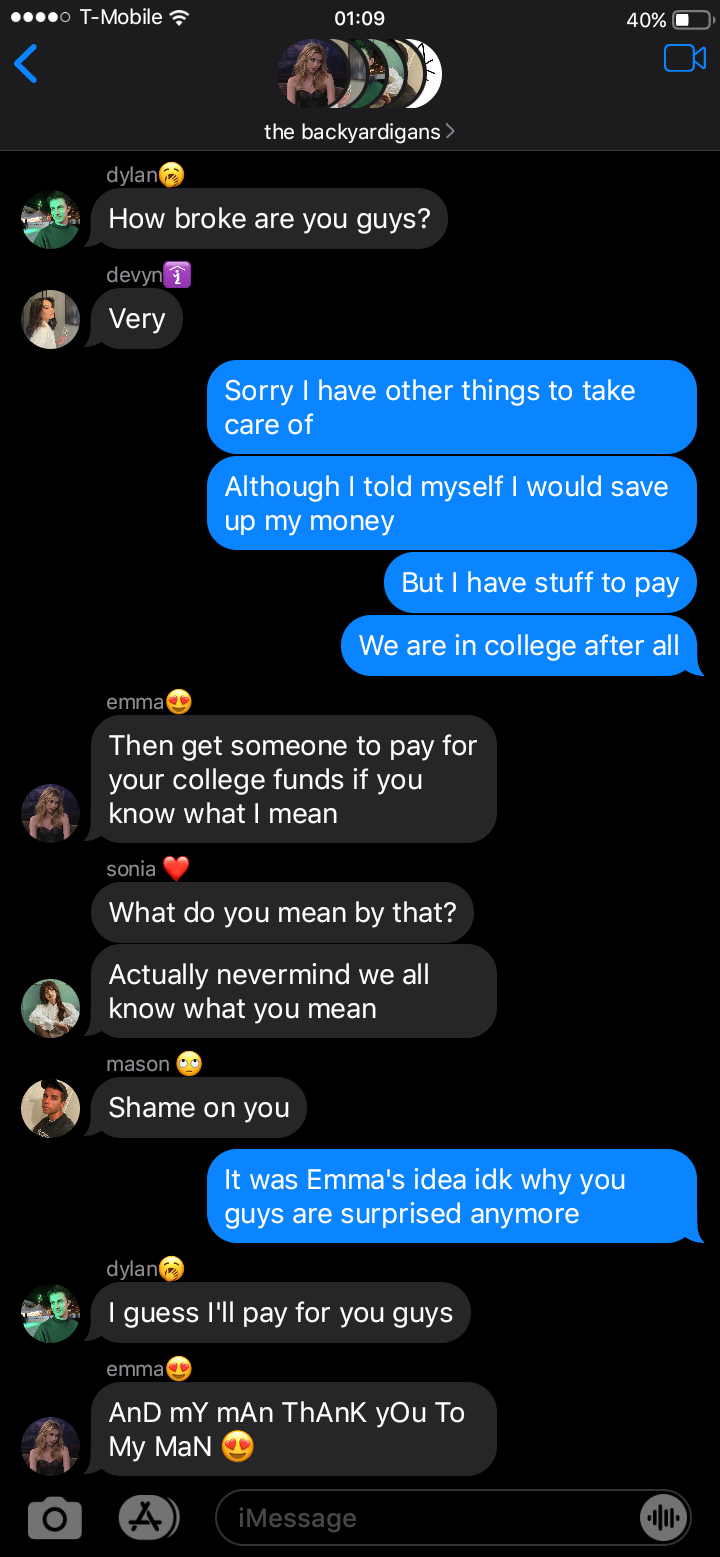Tap mason's avatar beside Shame on you

click(x=50, y=1108)
